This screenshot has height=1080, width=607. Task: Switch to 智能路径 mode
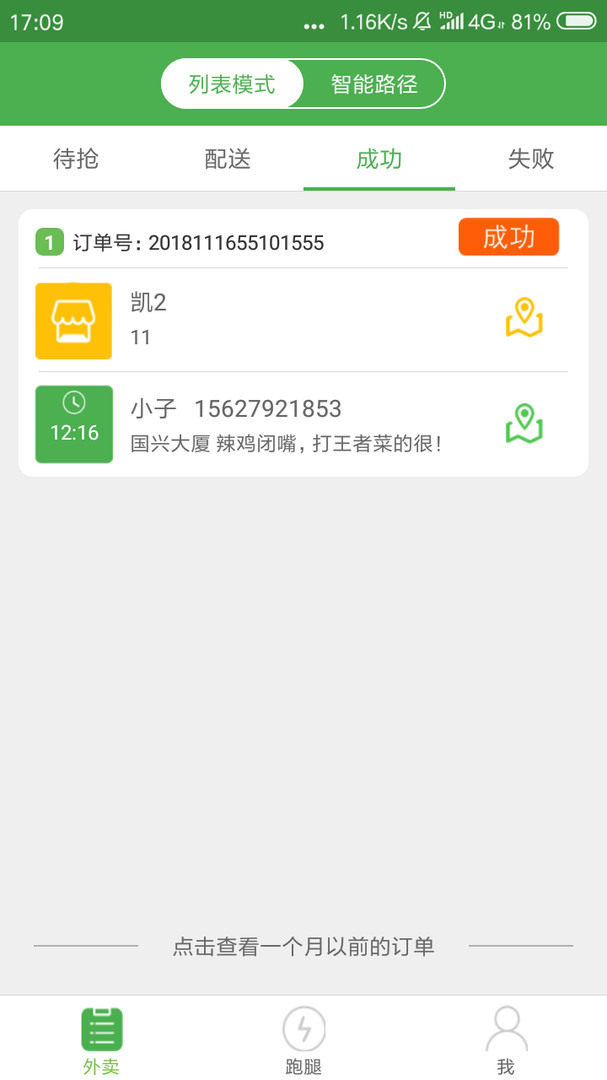374,84
